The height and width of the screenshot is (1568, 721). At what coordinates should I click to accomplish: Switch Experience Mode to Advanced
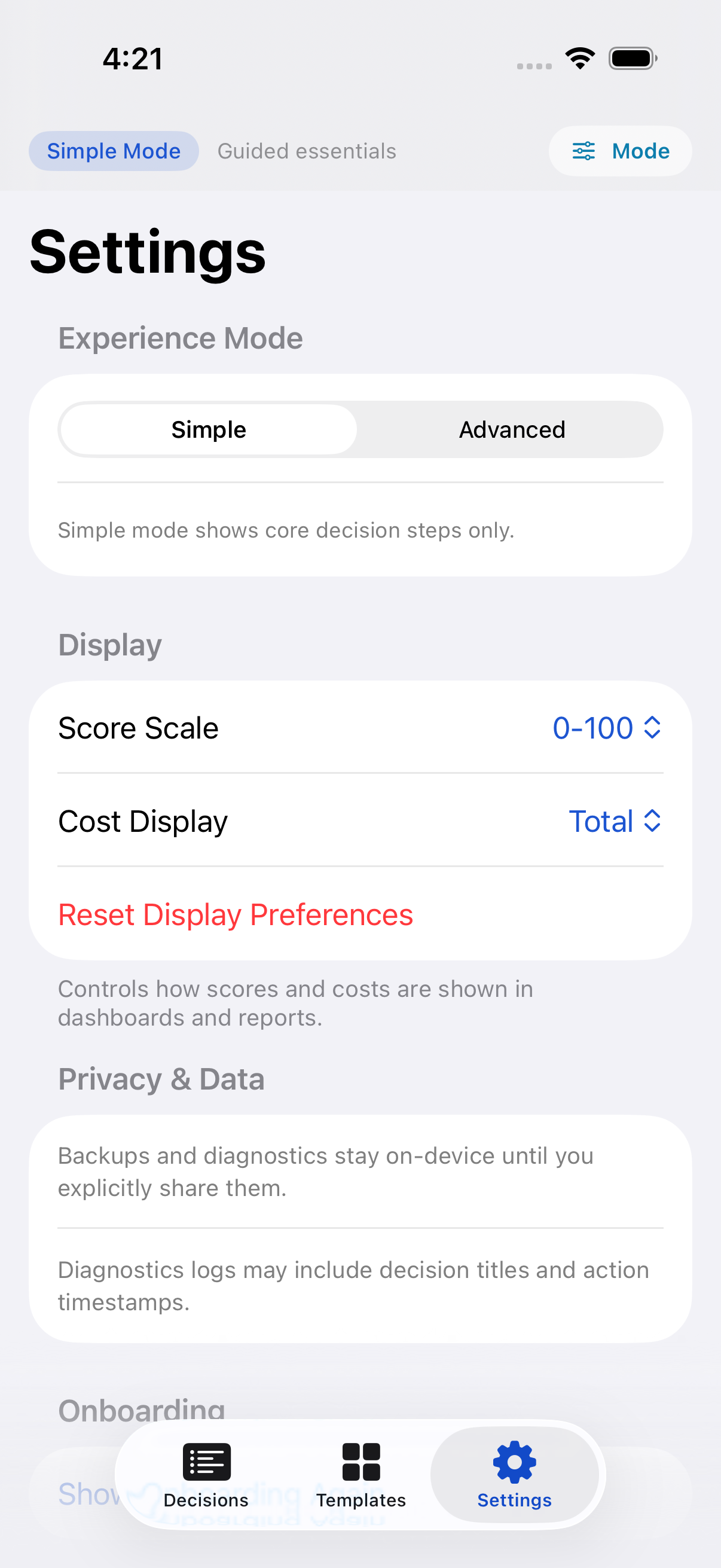pyautogui.click(x=511, y=429)
